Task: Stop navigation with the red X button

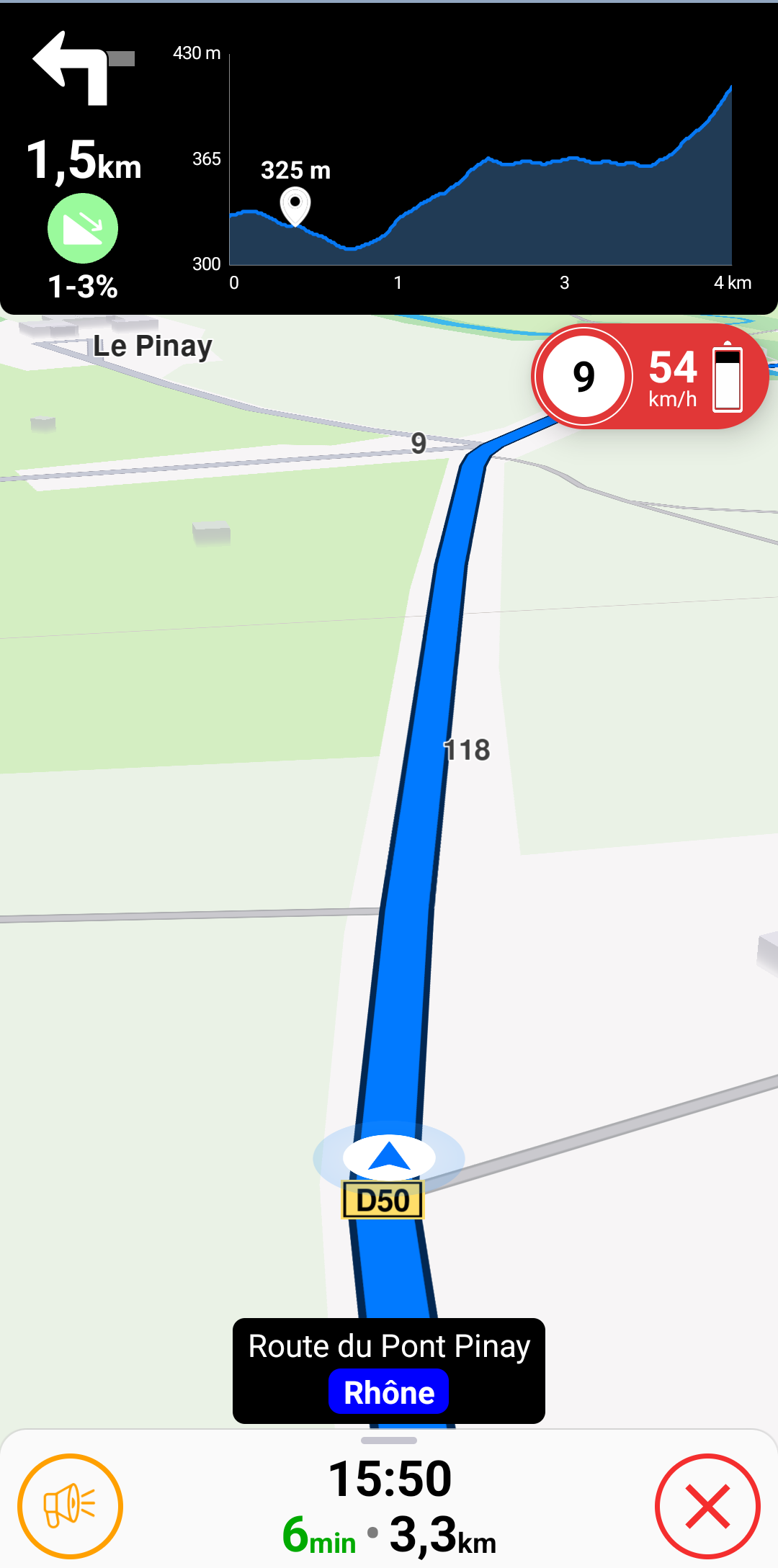Action: (x=707, y=1505)
